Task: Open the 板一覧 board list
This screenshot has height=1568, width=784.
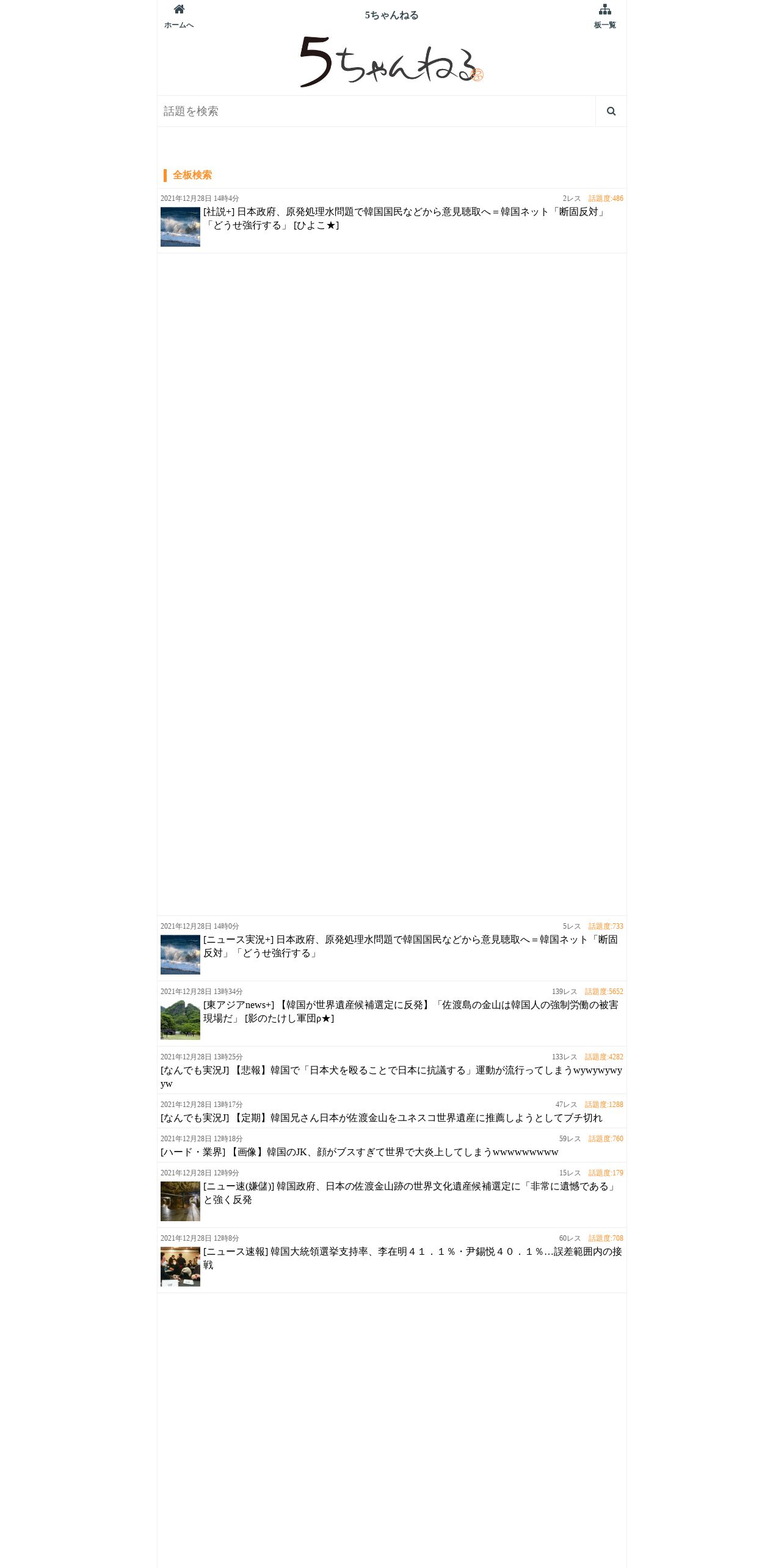Action: [x=604, y=16]
